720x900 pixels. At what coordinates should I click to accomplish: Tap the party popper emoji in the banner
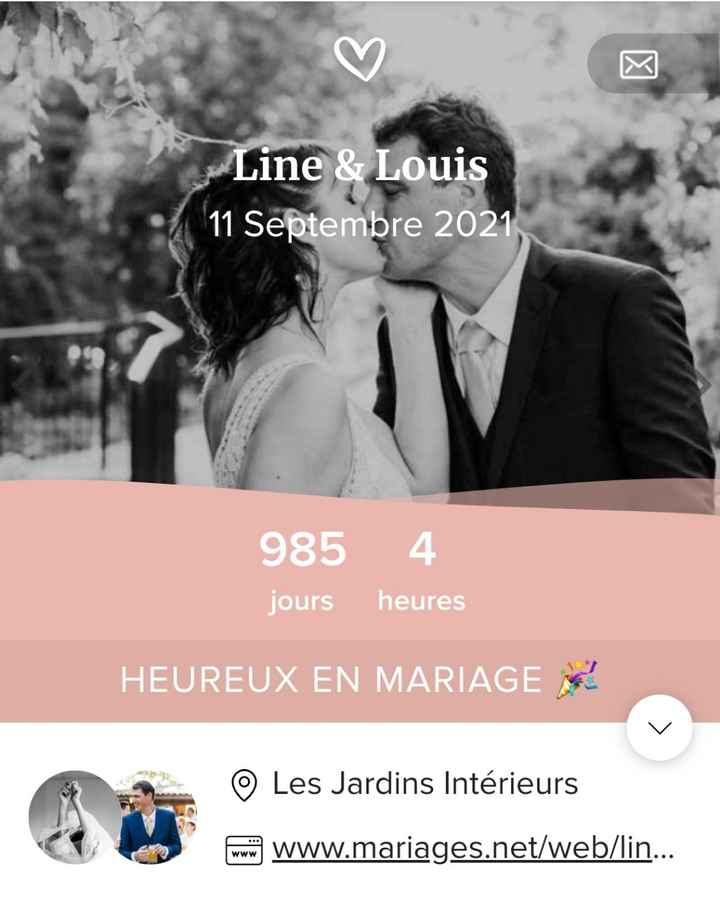pos(578,679)
